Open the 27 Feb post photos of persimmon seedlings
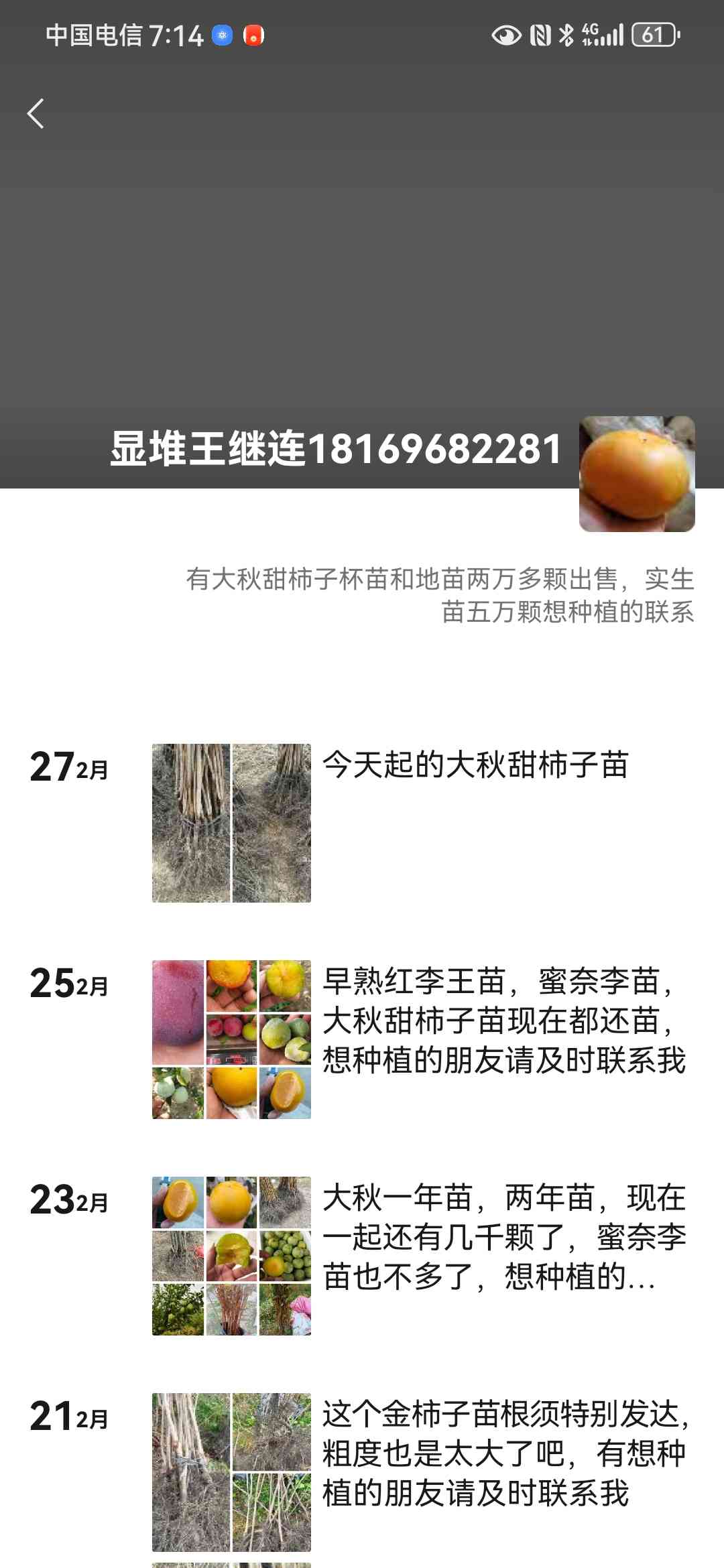 coord(231,823)
